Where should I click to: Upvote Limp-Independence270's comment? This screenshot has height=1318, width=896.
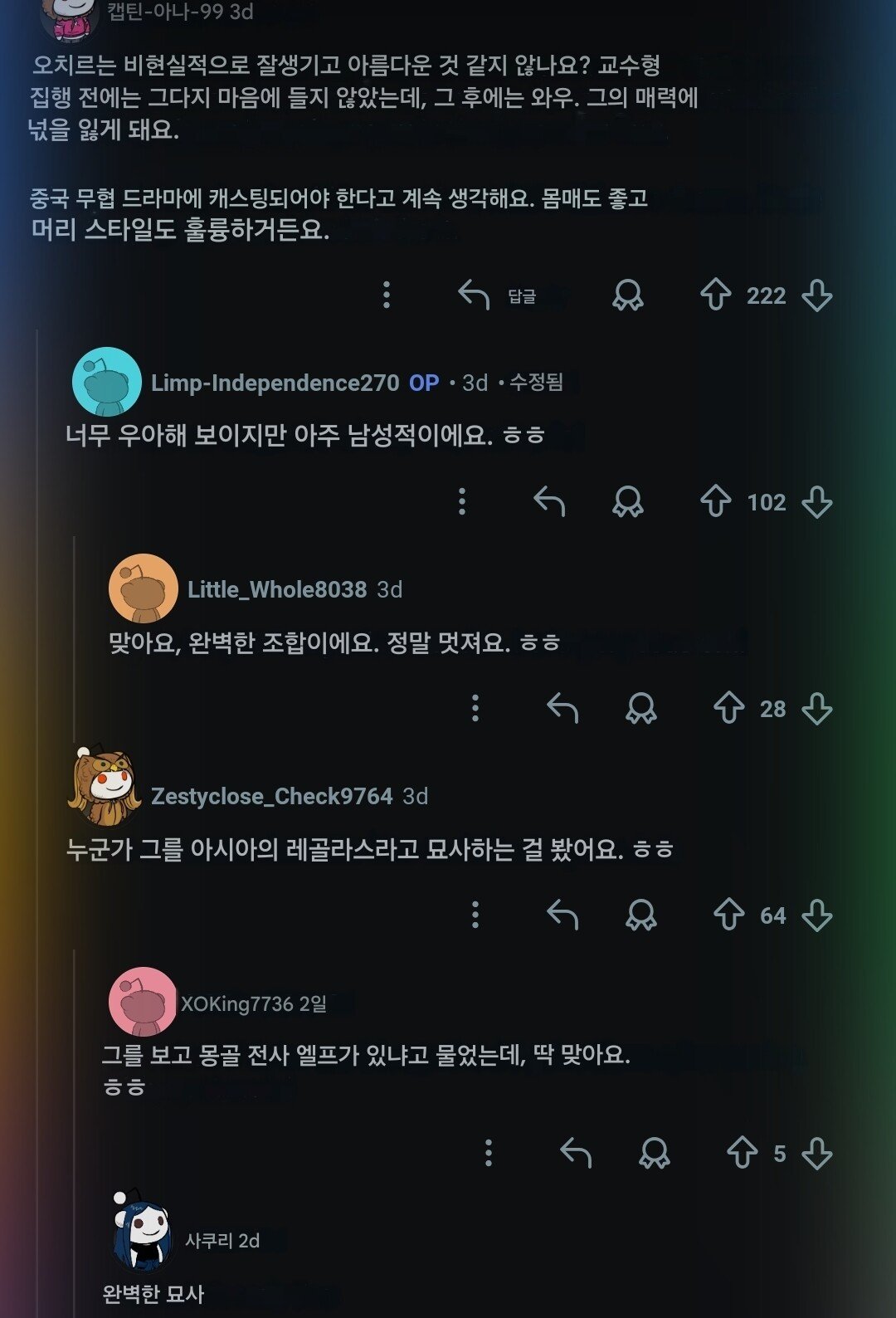click(x=715, y=502)
